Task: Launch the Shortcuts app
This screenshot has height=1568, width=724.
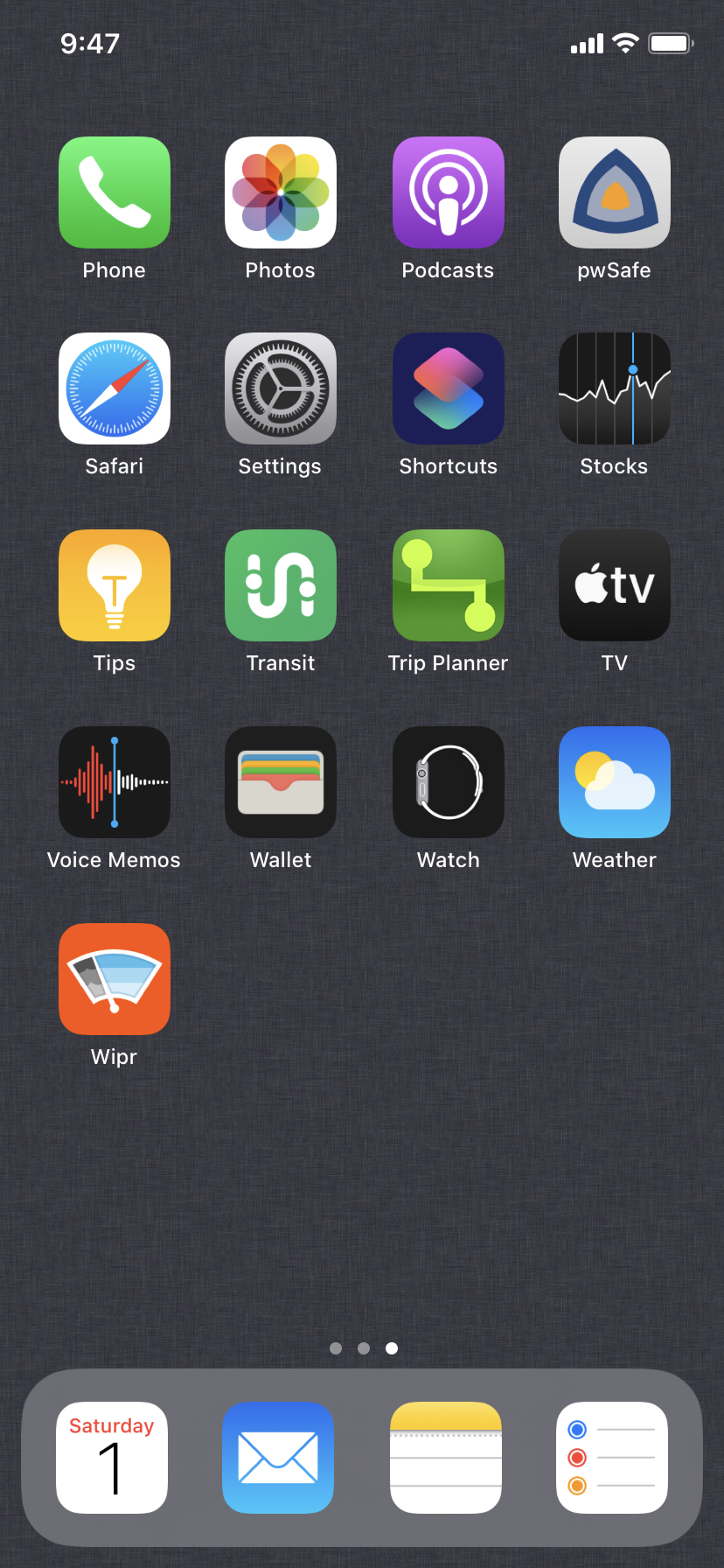Action: pos(449,388)
